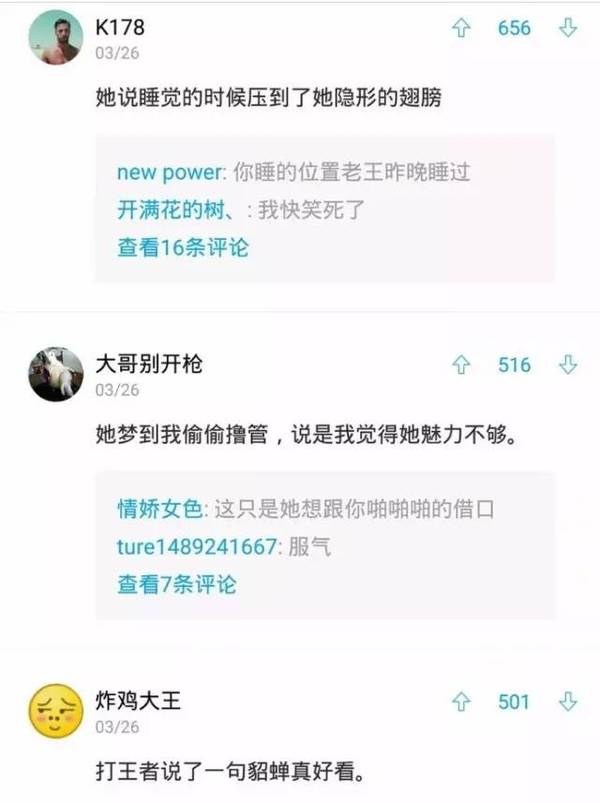This screenshot has width=600, height=803.
Task: Upvote K178's comment
Action: [x=461, y=29]
